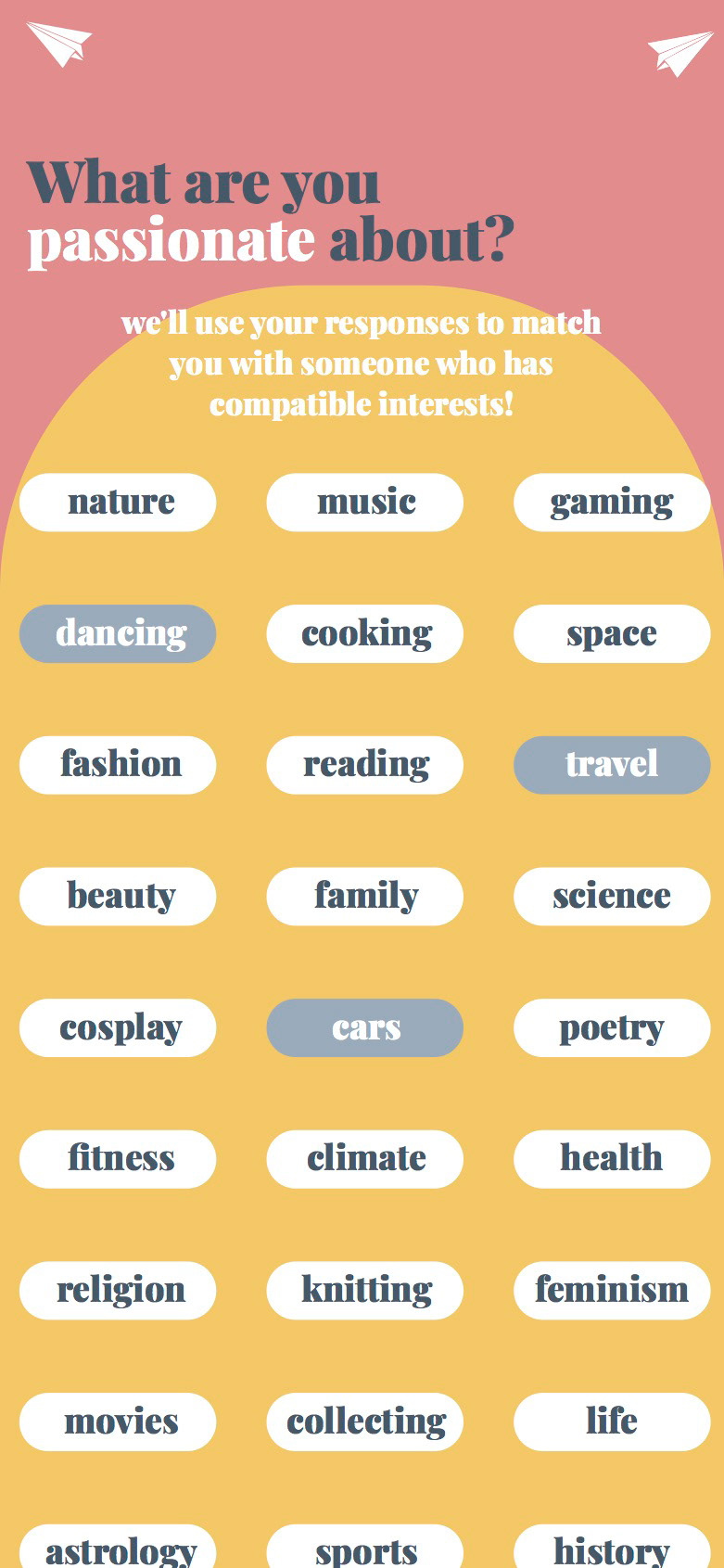Tap the collecting chip

(365, 1422)
